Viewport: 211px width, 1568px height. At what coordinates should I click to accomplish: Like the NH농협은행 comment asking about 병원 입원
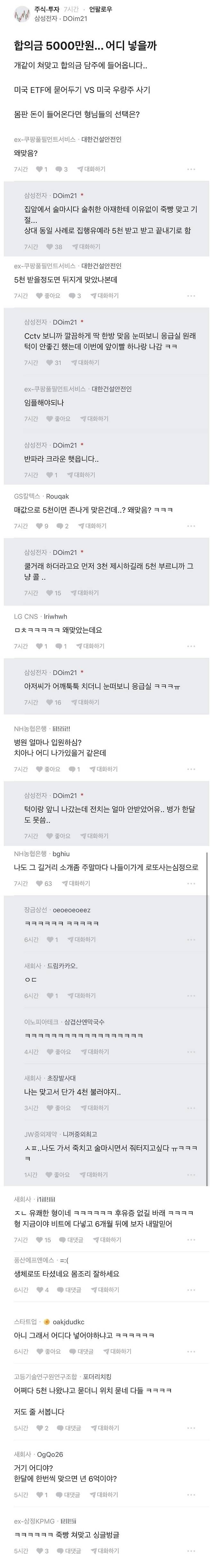pyautogui.click(x=47, y=769)
